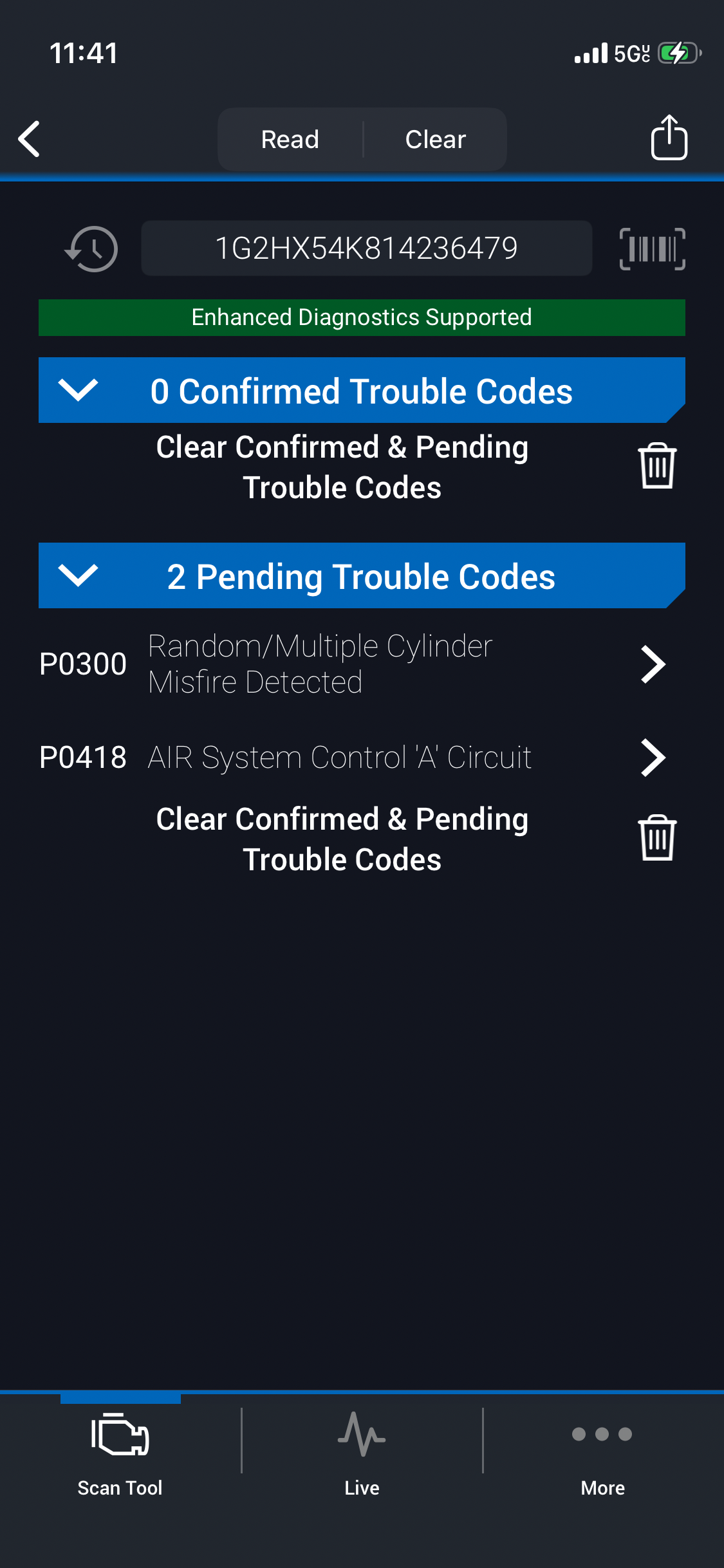Collapse the 2 Pending Trouble Codes section
The width and height of the screenshot is (724, 1568).
(x=78, y=575)
